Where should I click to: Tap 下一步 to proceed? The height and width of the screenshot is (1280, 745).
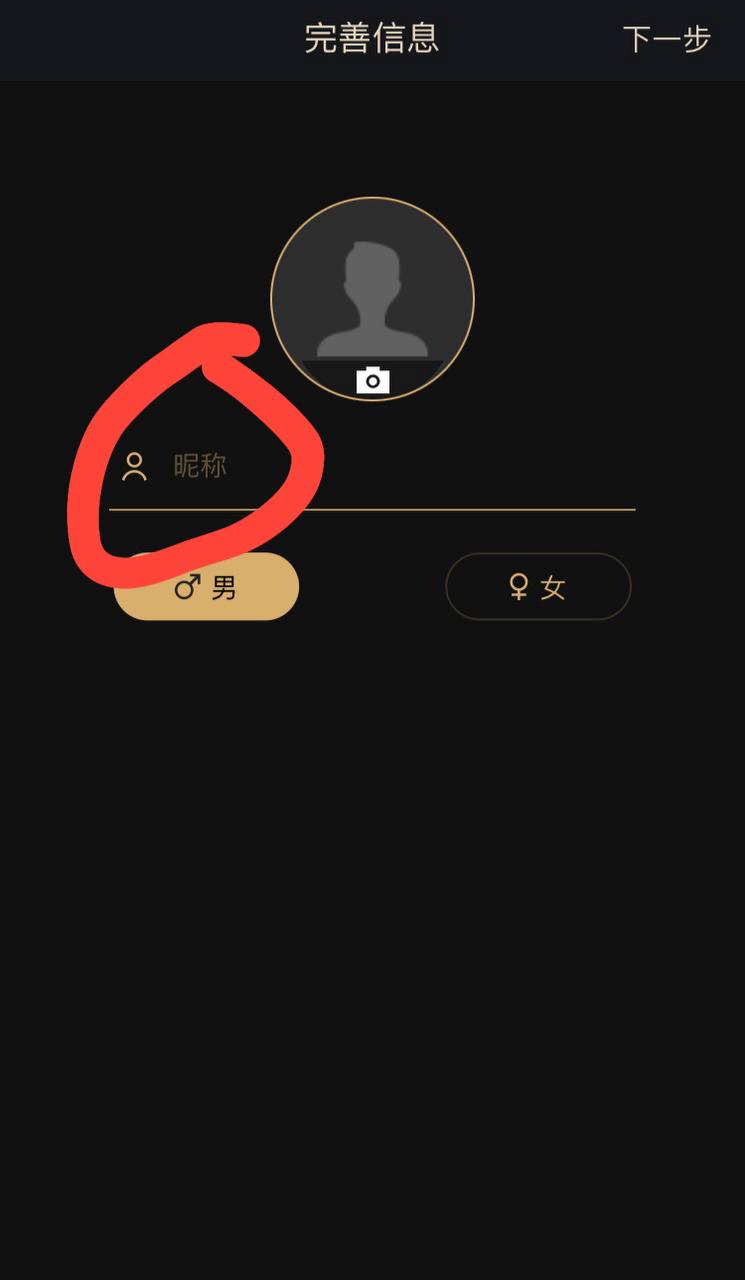click(x=666, y=40)
